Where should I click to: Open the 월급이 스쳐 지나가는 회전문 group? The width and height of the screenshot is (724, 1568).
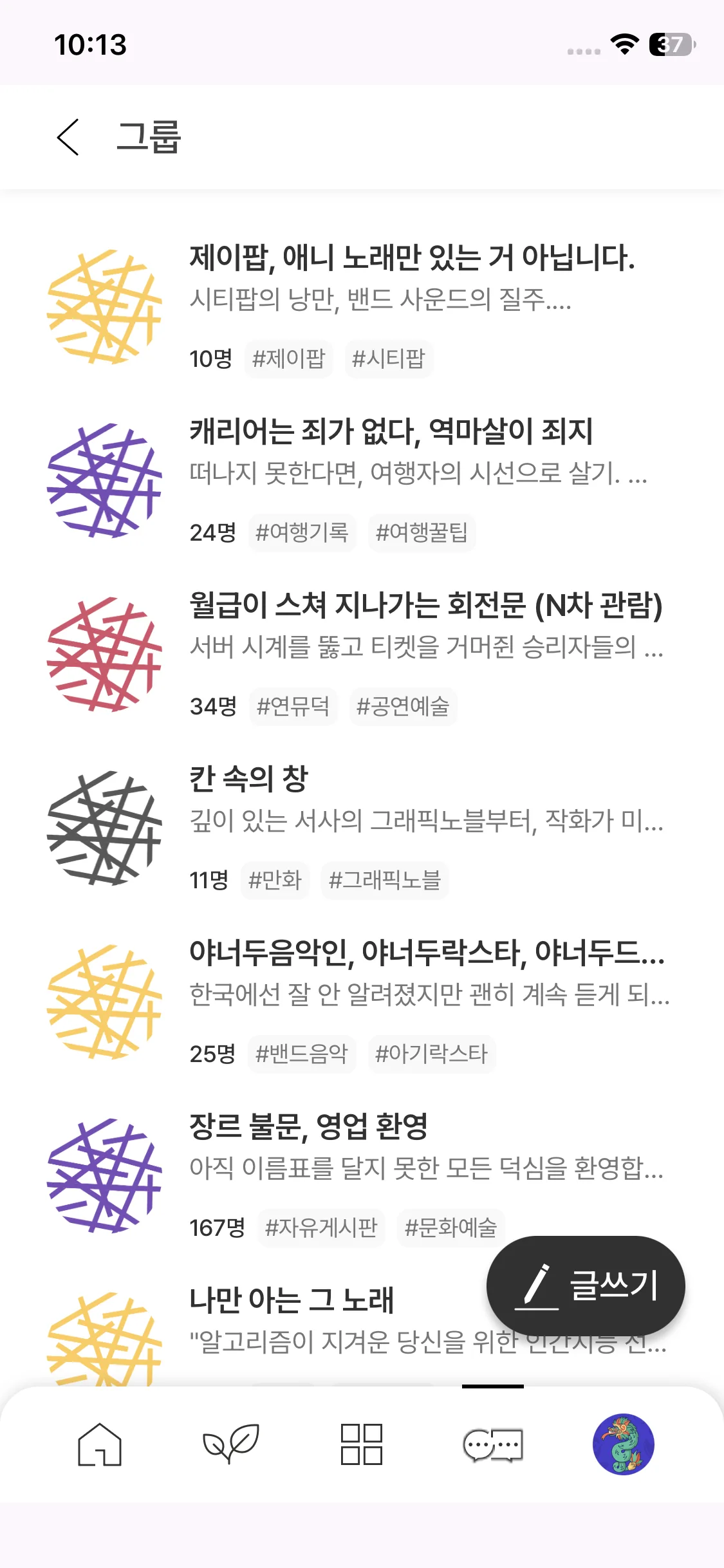pos(425,605)
